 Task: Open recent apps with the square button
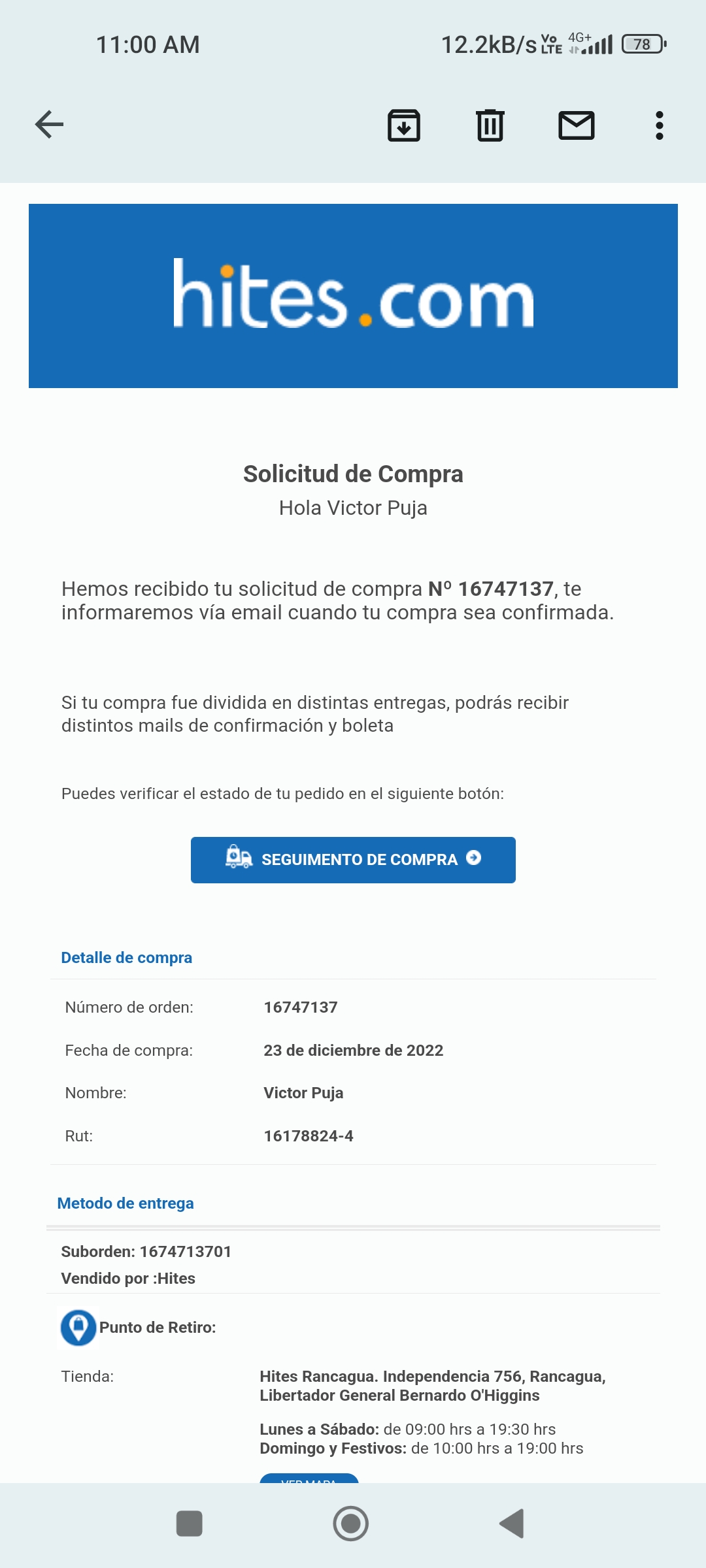click(190, 1524)
